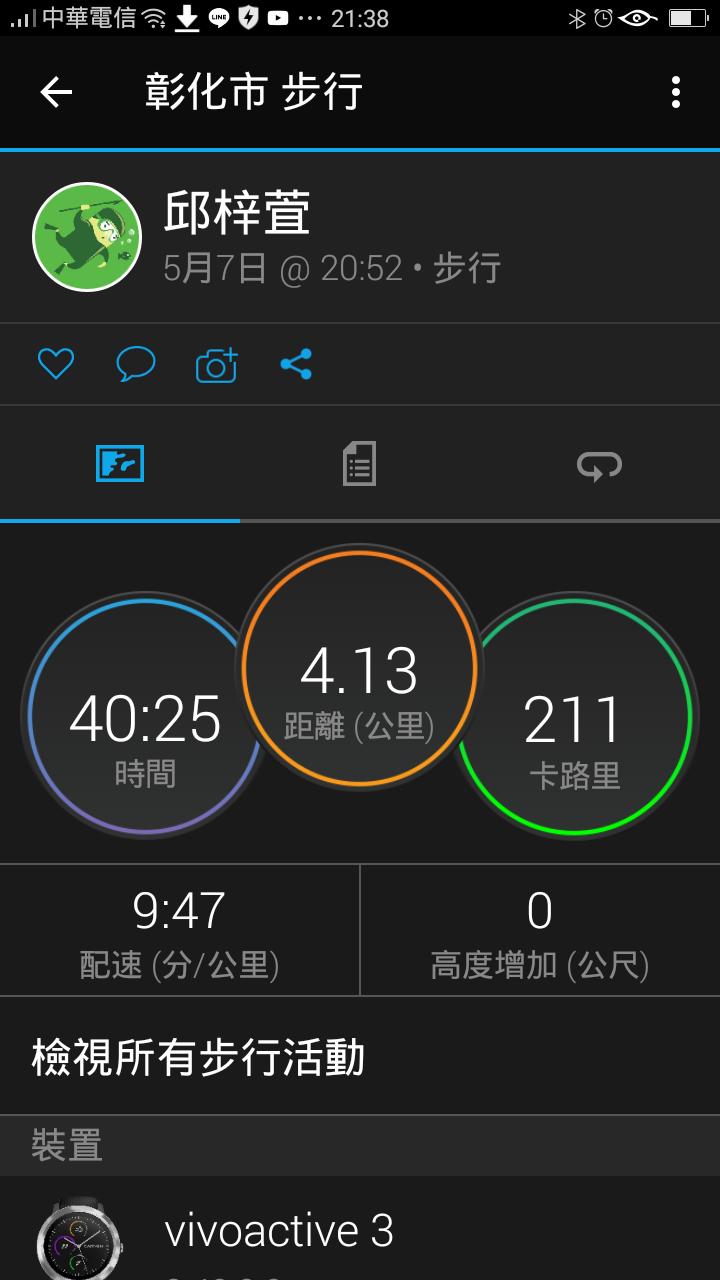This screenshot has width=720, height=1280.
Task: Open comments on this activity
Action: (x=136, y=364)
